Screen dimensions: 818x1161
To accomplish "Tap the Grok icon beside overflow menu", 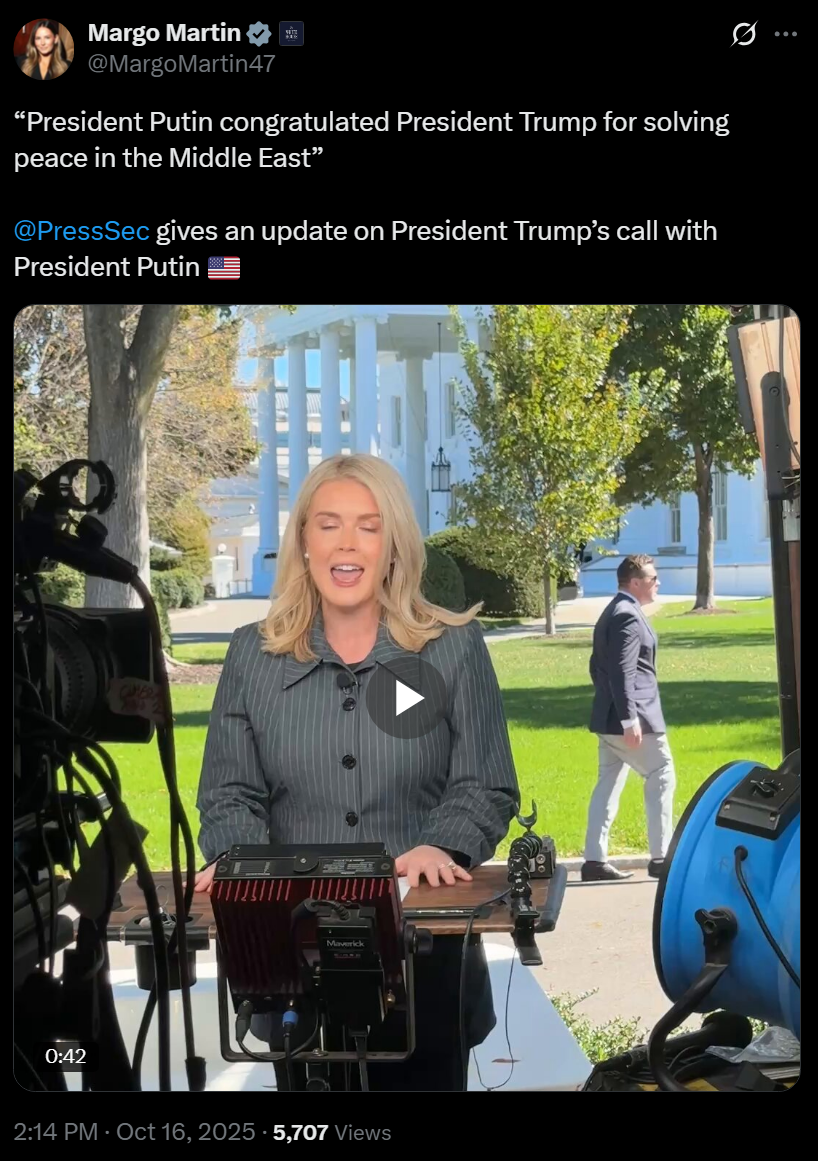I will [x=744, y=34].
